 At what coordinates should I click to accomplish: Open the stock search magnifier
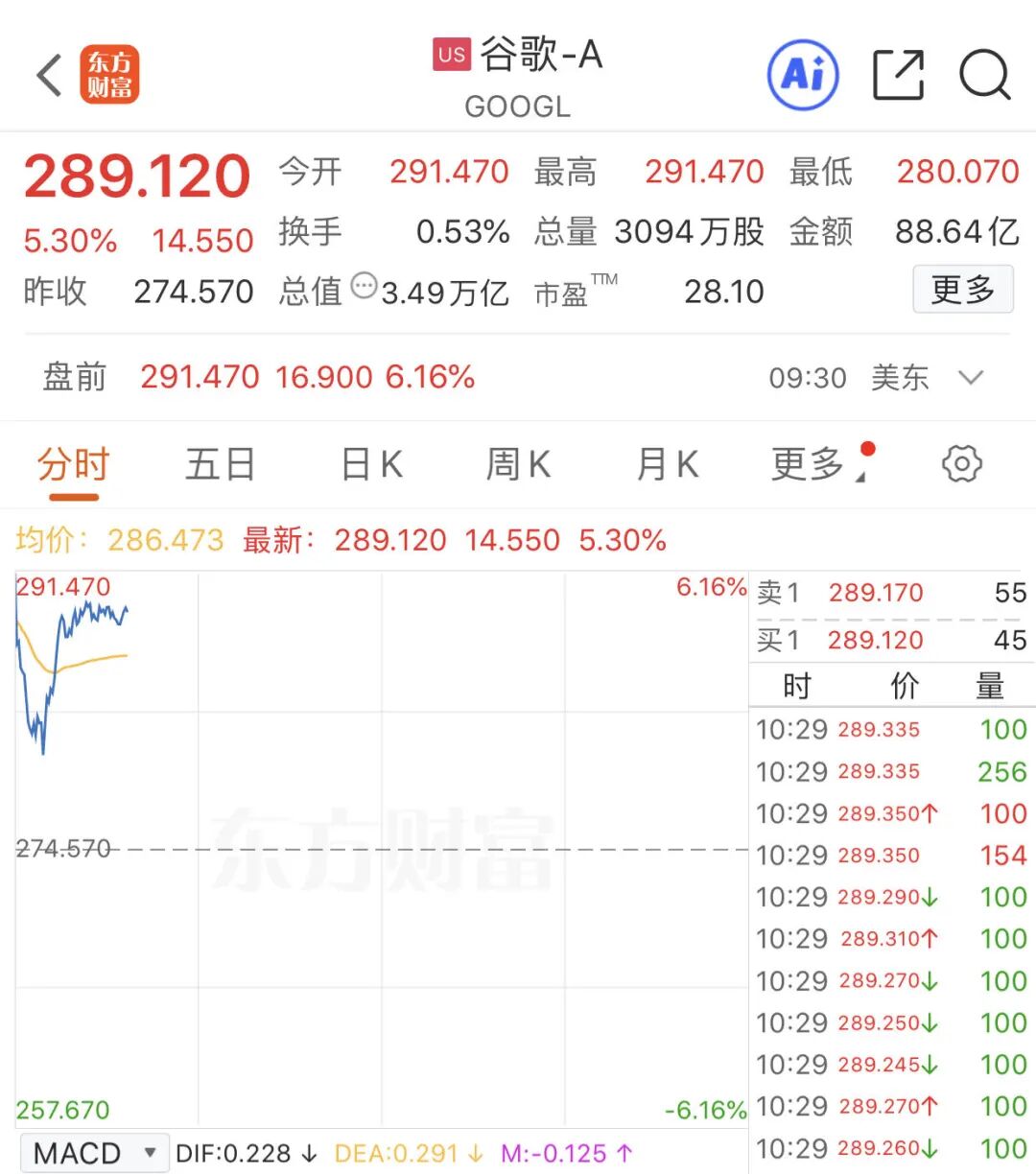point(984,75)
